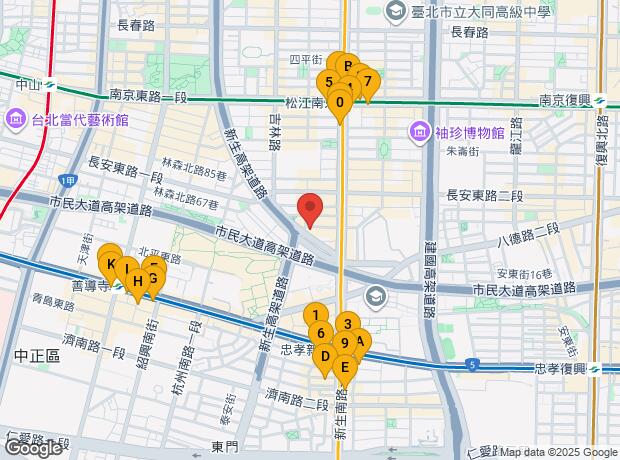The width and height of the screenshot is (620, 460).
Task: Tap the orange marker labeled 6
Action: pyautogui.click(x=320, y=335)
